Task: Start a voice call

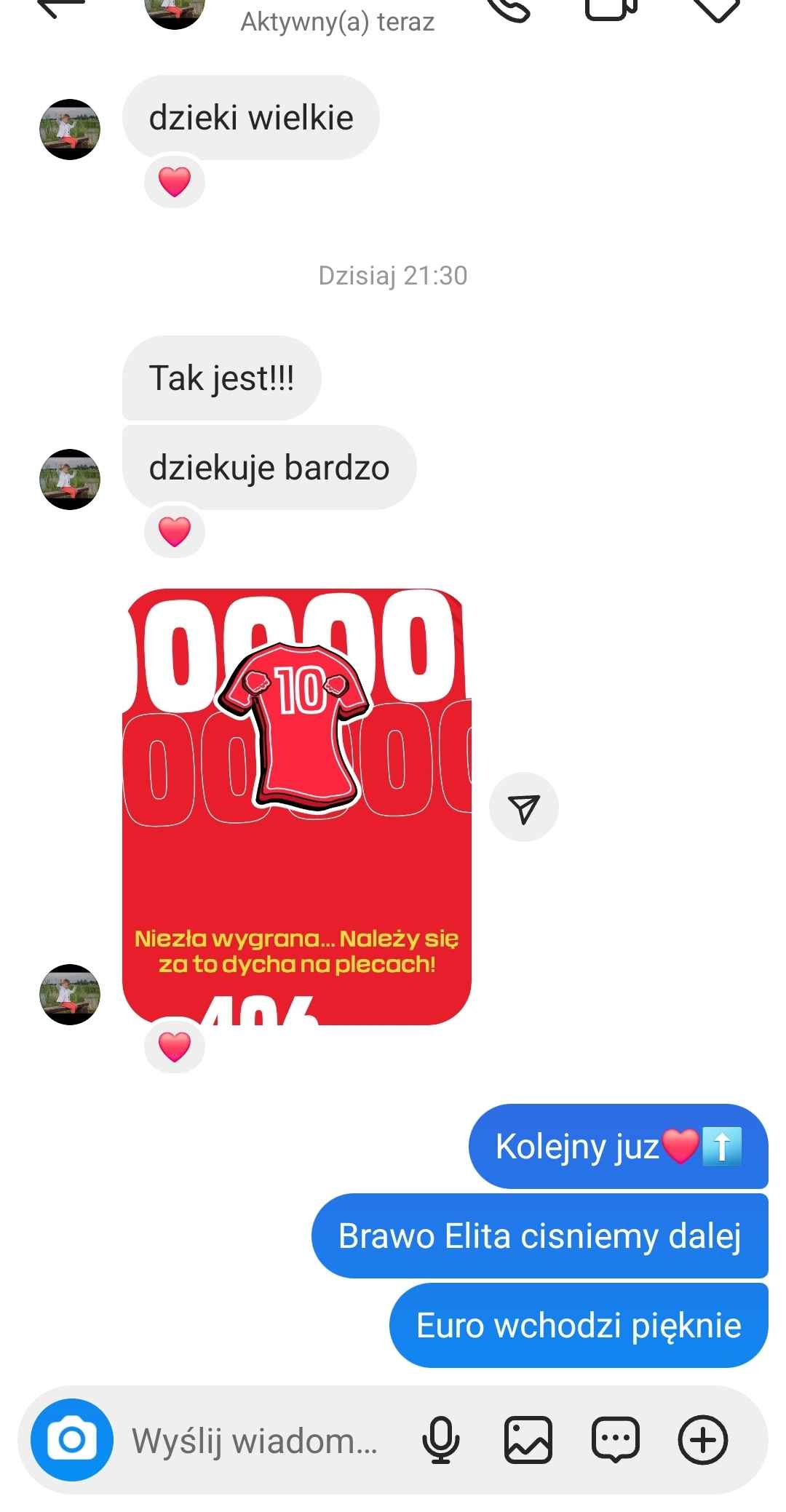Action: [x=509, y=9]
